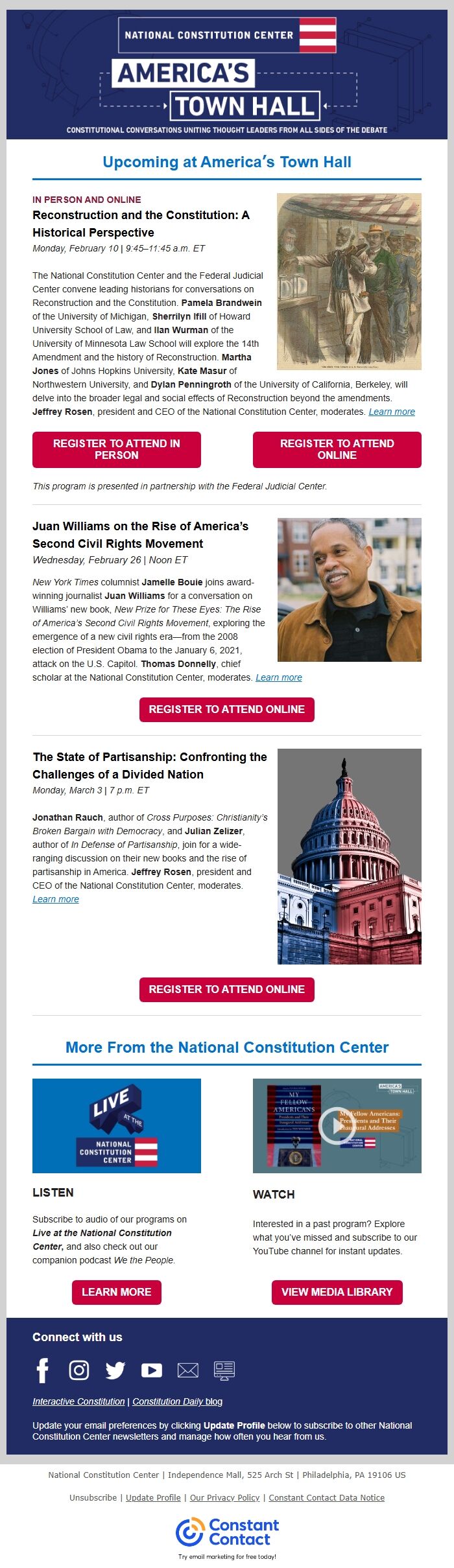Visit the Facebook page
Viewport: 454px width, 1568px height.
click(43, 1370)
